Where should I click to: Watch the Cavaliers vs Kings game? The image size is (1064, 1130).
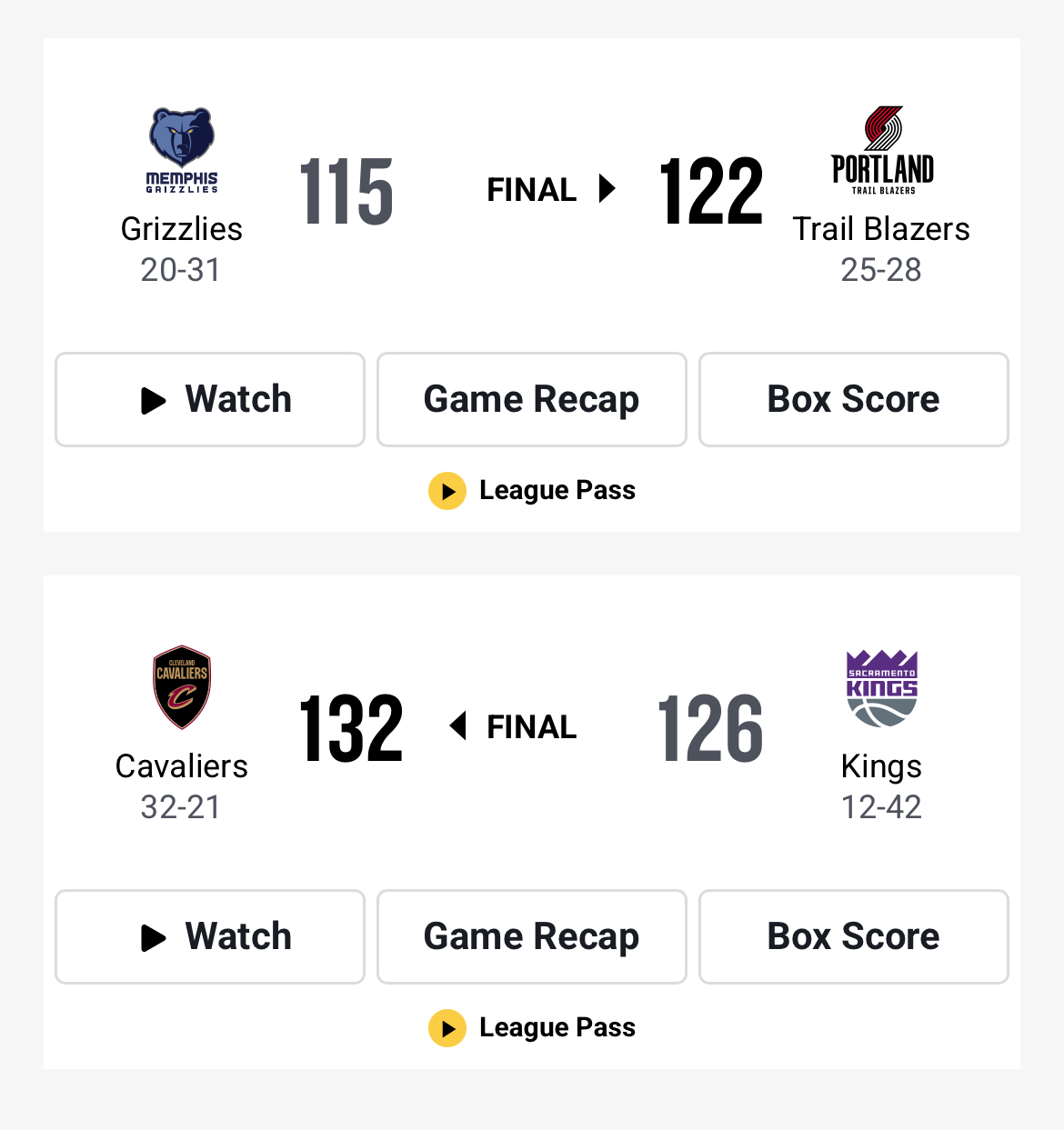pos(210,937)
